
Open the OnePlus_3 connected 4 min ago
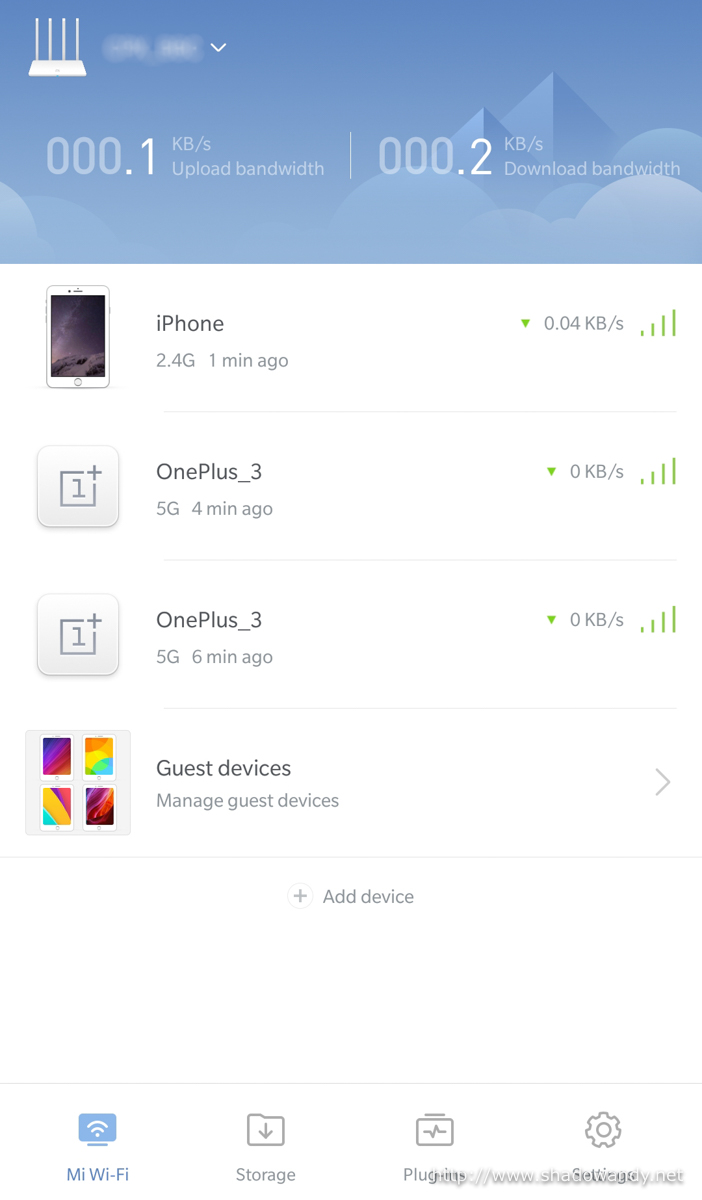coord(351,487)
